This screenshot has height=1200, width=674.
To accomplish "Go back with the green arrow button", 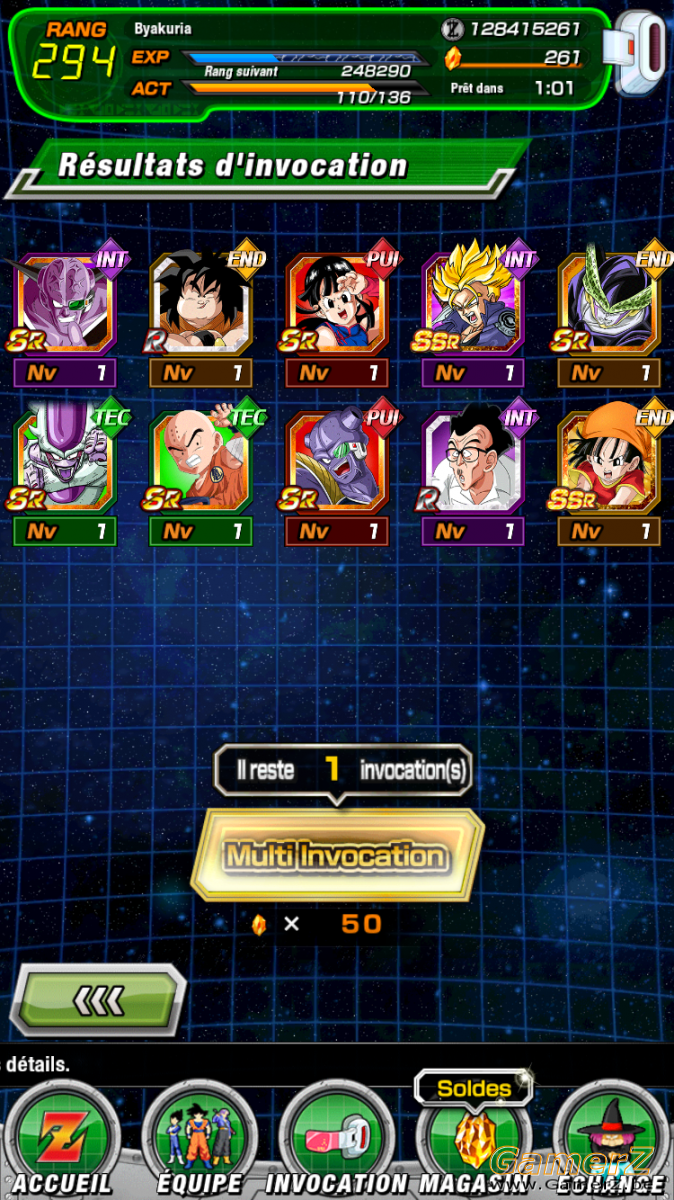I will (98, 999).
